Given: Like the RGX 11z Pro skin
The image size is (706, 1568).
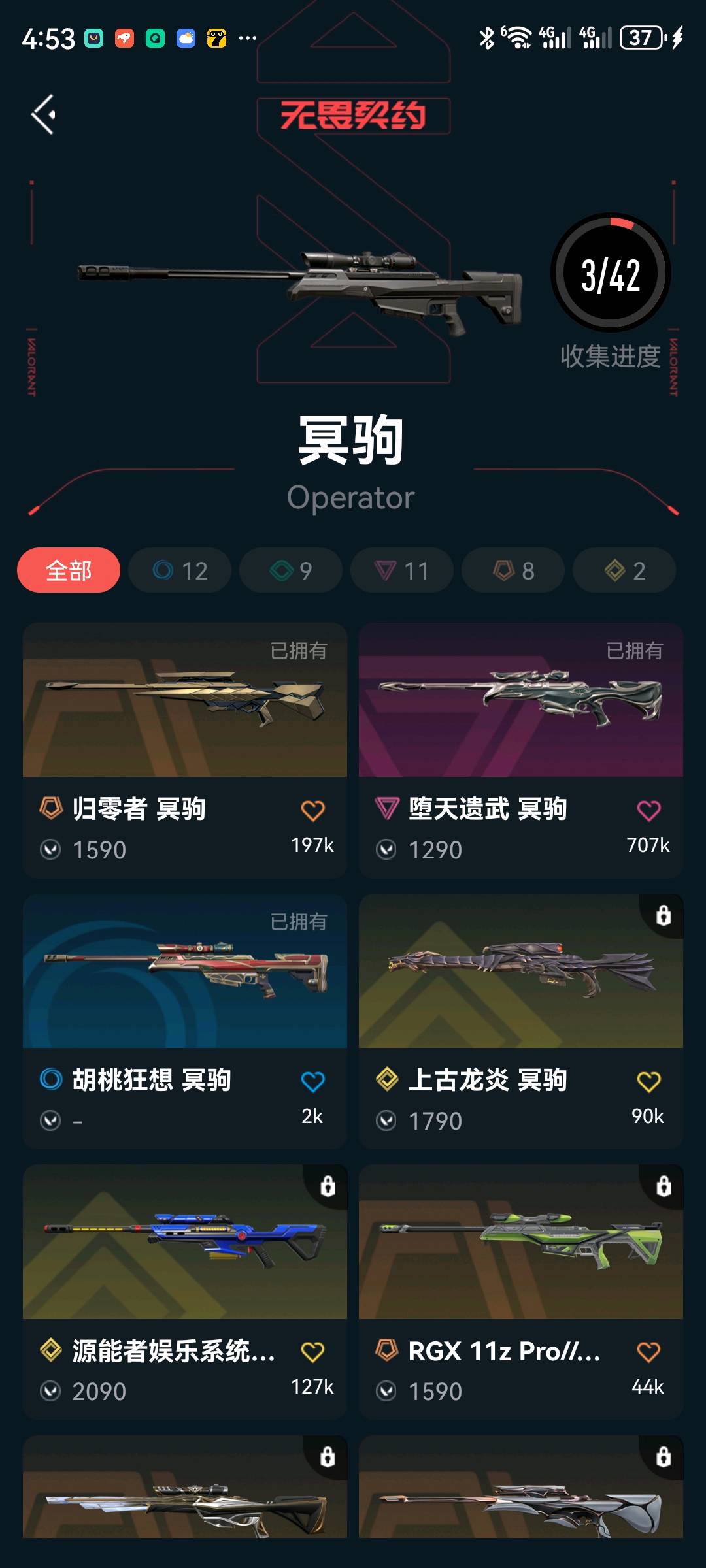Looking at the screenshot, I should [648, 1352].
